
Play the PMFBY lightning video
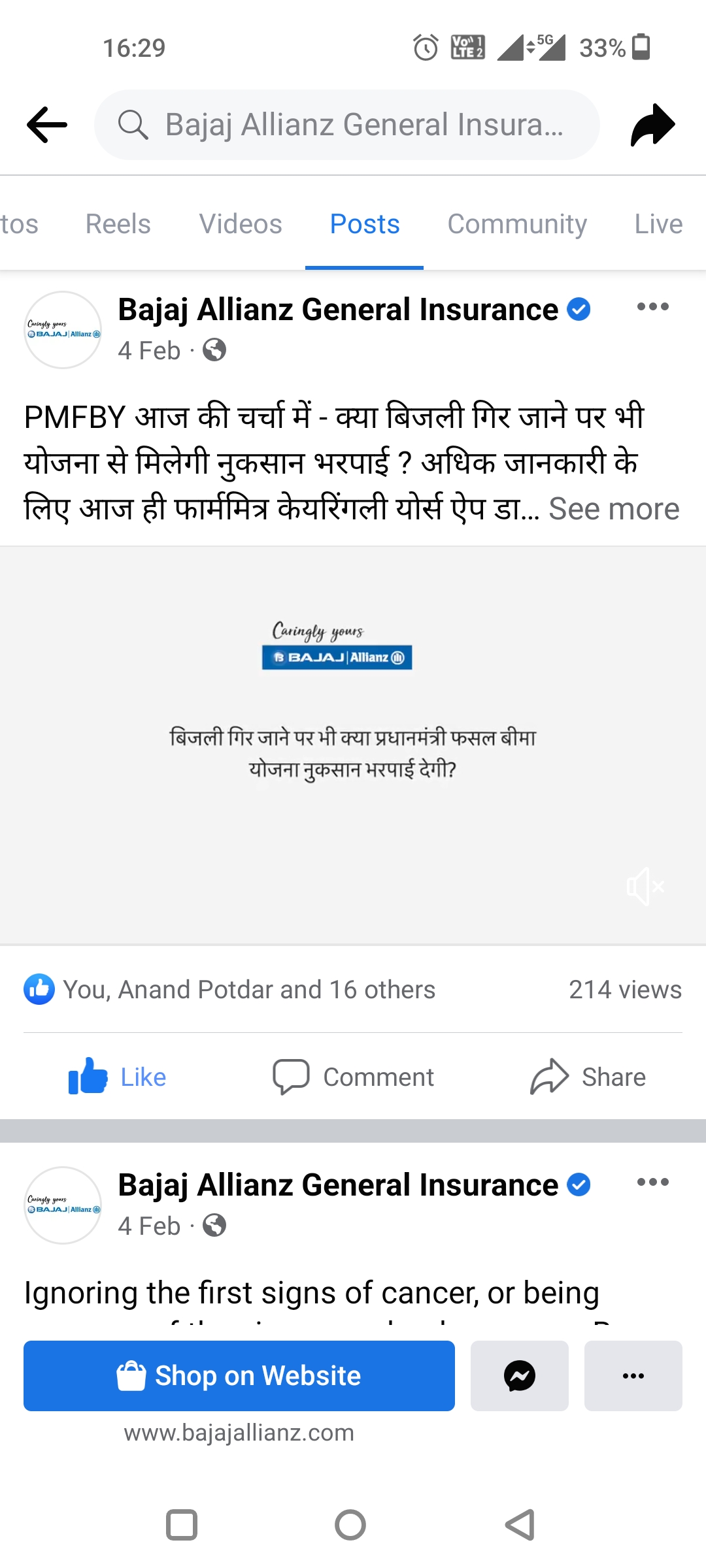(x=353, y=745)
